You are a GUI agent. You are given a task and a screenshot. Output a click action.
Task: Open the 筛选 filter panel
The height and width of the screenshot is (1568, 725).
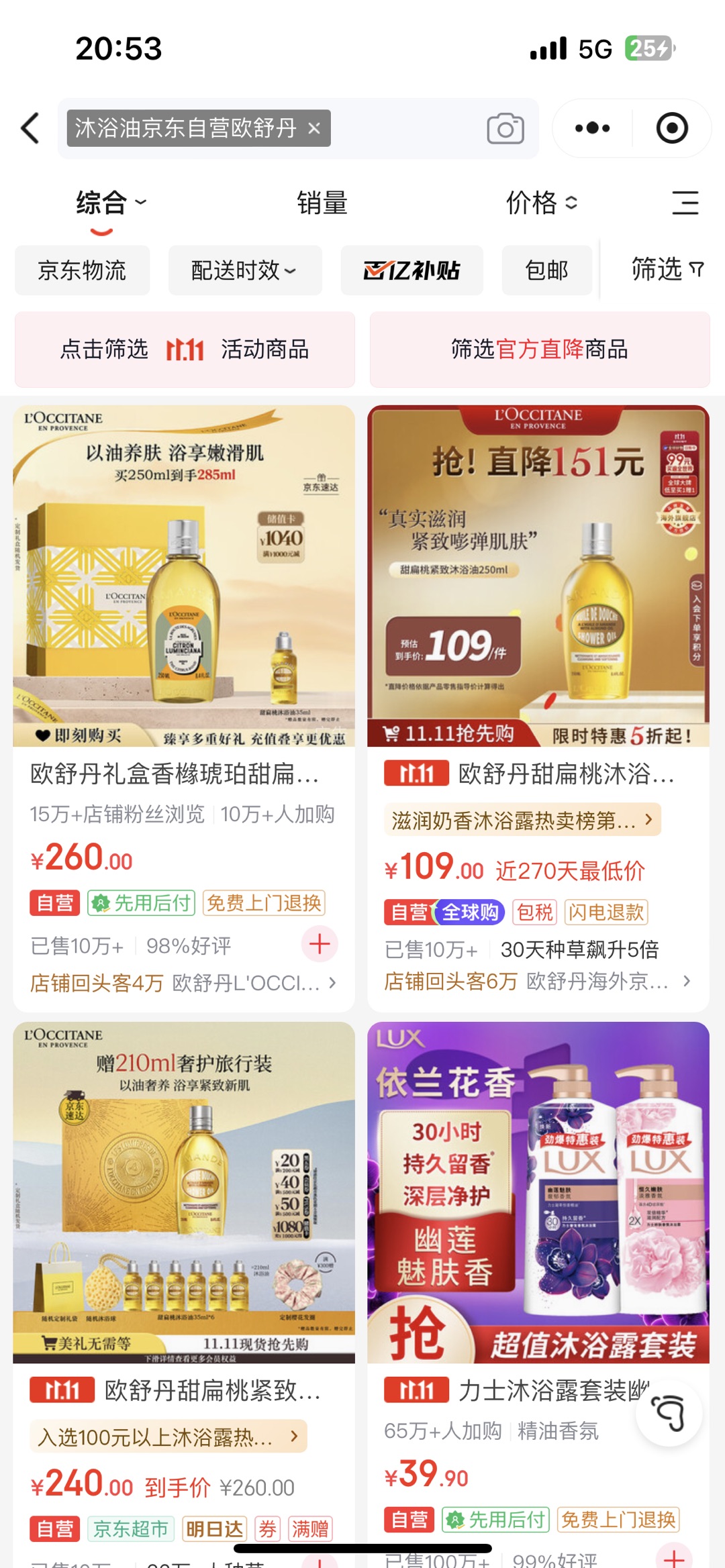(667, 270)
